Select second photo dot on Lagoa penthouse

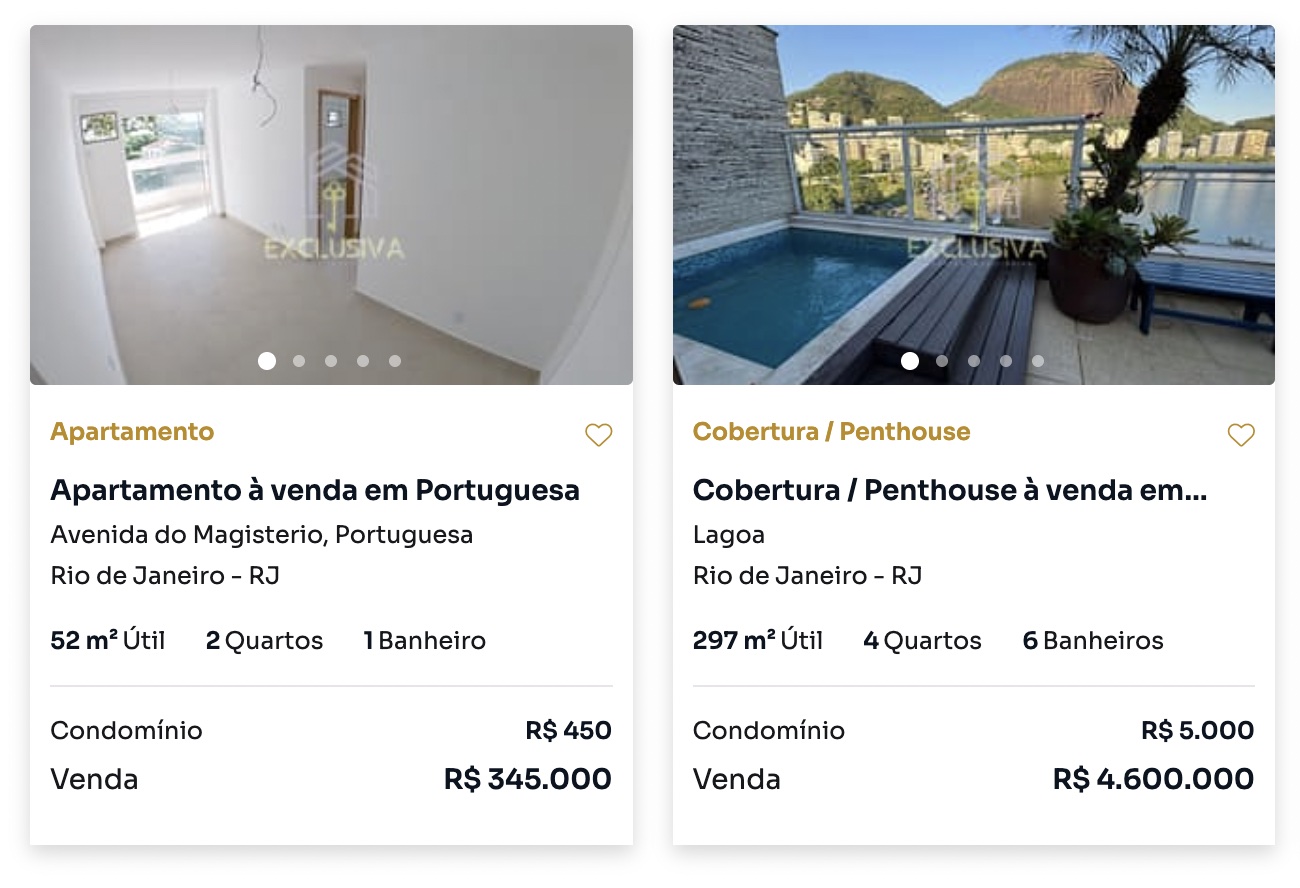click(942, 361)
